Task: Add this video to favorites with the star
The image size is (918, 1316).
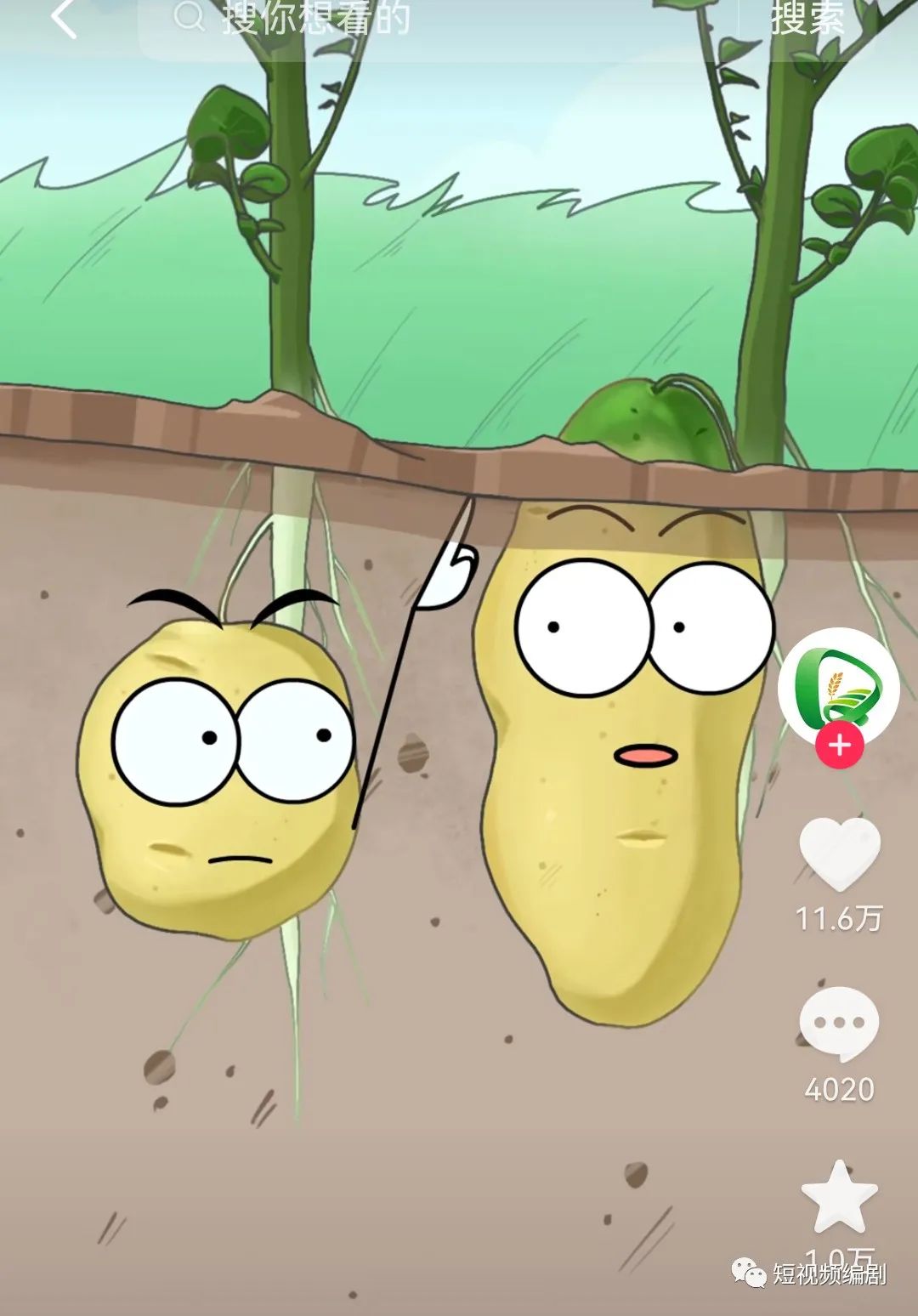Action: (x=839, y=1199)
